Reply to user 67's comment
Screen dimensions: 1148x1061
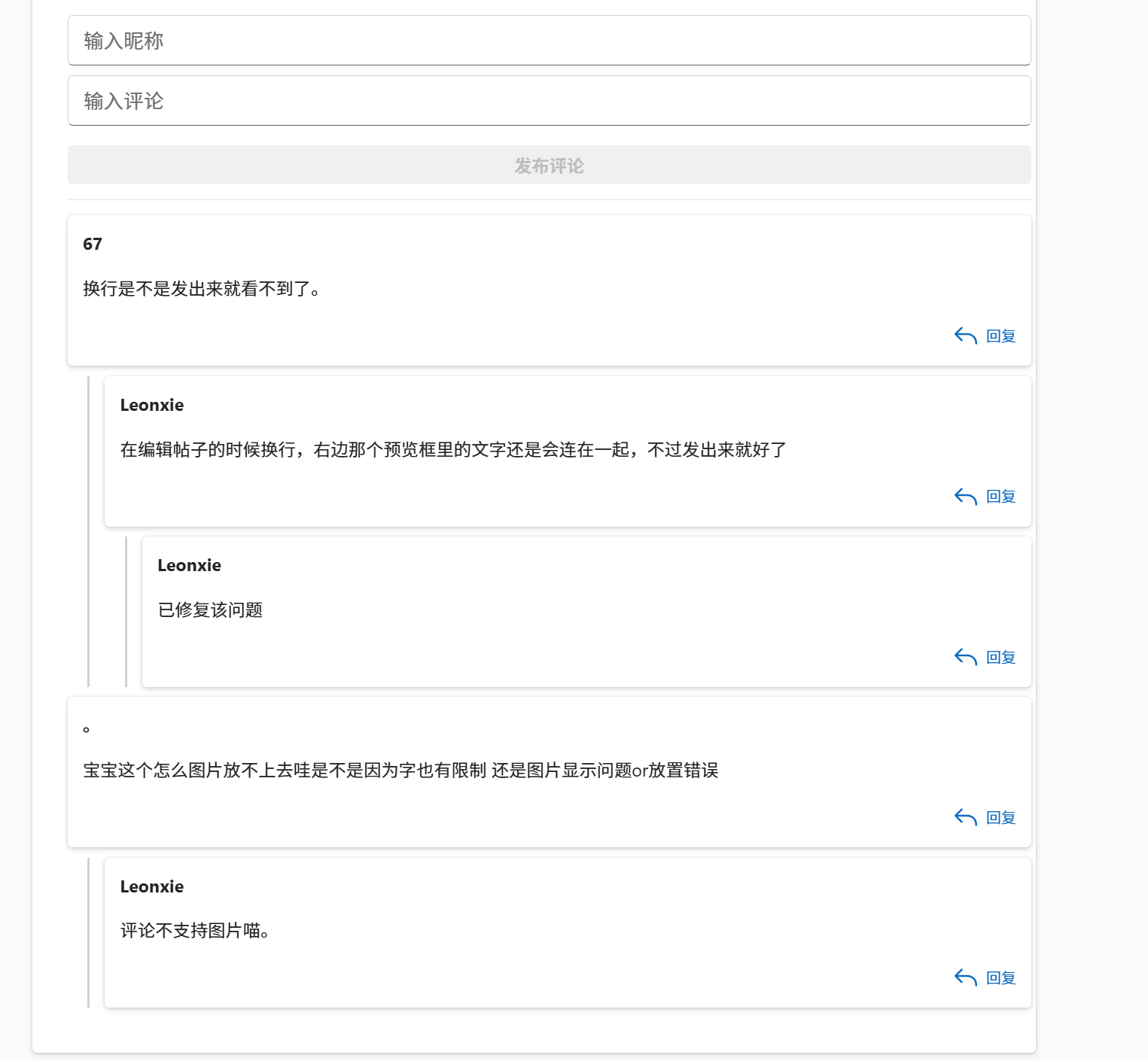985,336
